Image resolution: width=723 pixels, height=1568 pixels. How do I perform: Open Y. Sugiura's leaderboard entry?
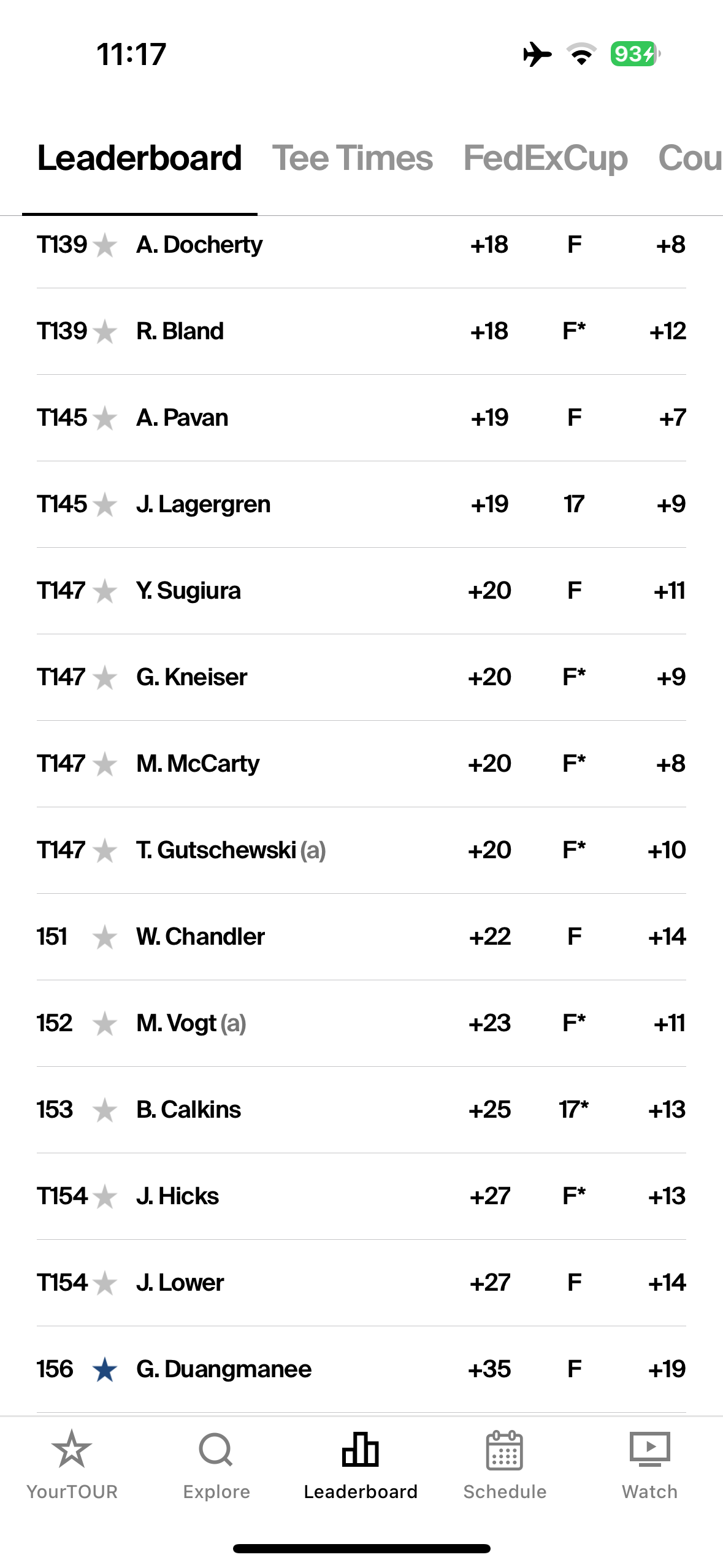click(x=361, y=591)
